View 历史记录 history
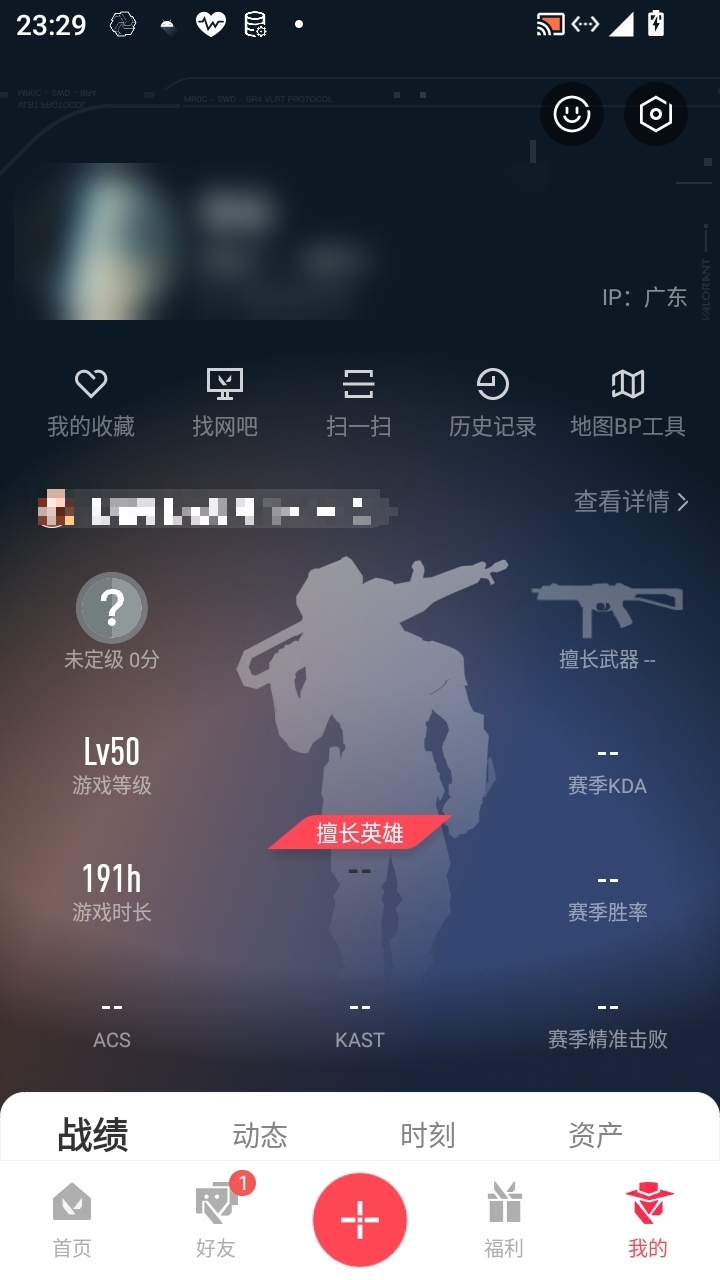 [x=492, y=403]
